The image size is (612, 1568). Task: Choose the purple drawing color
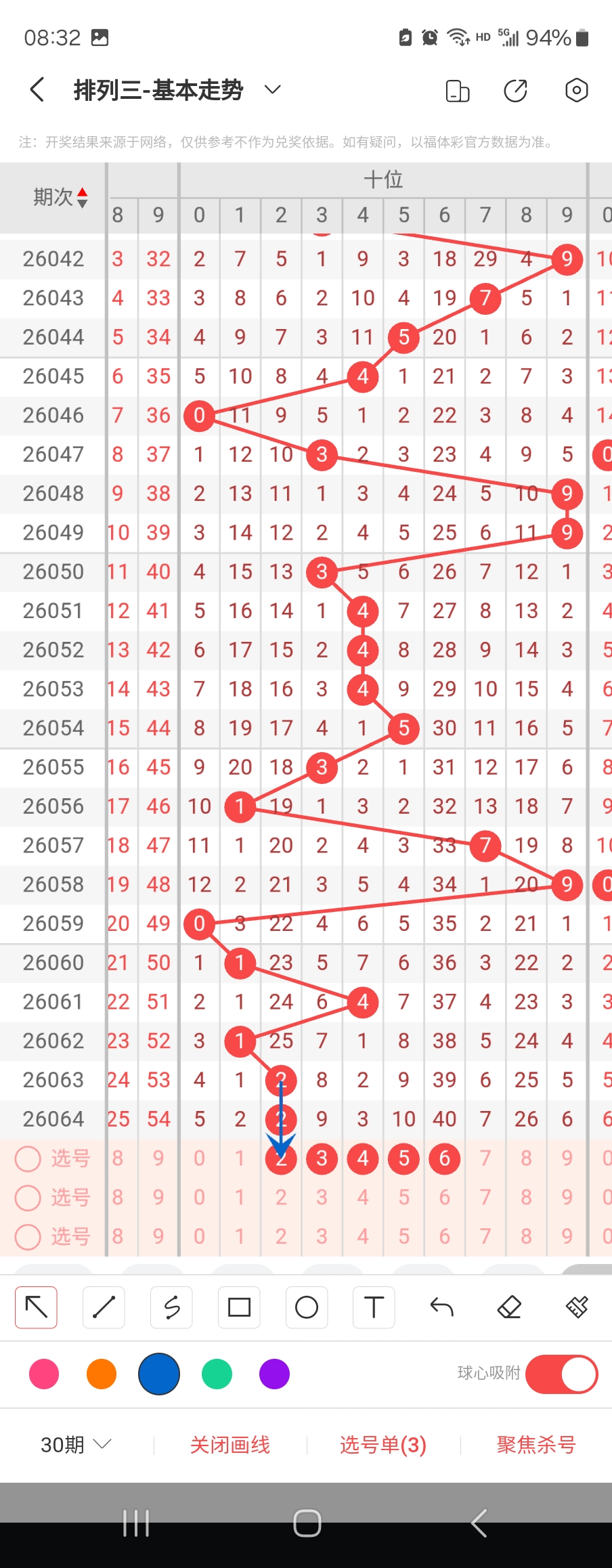(x=274, y=1374)
